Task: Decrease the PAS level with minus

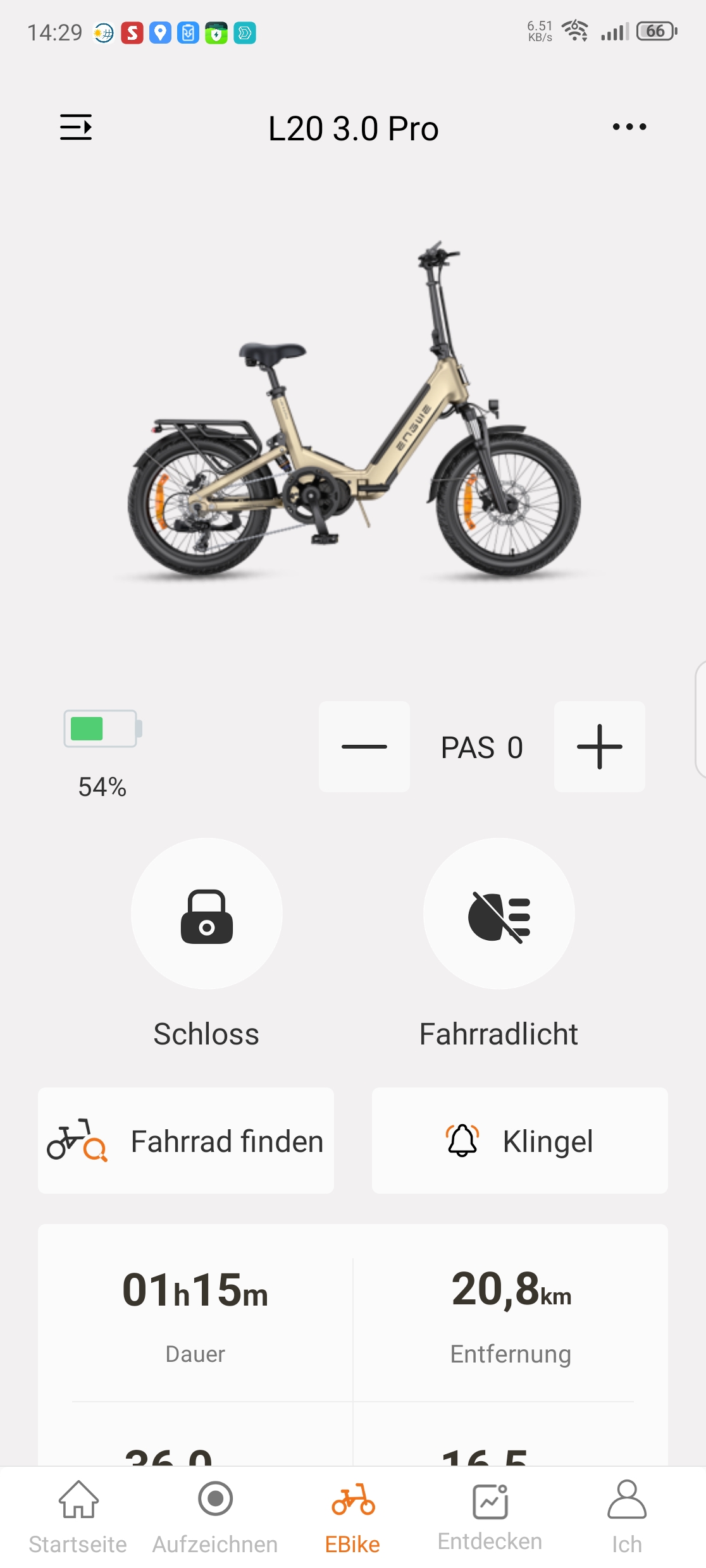Action: [x=364, y=747]
